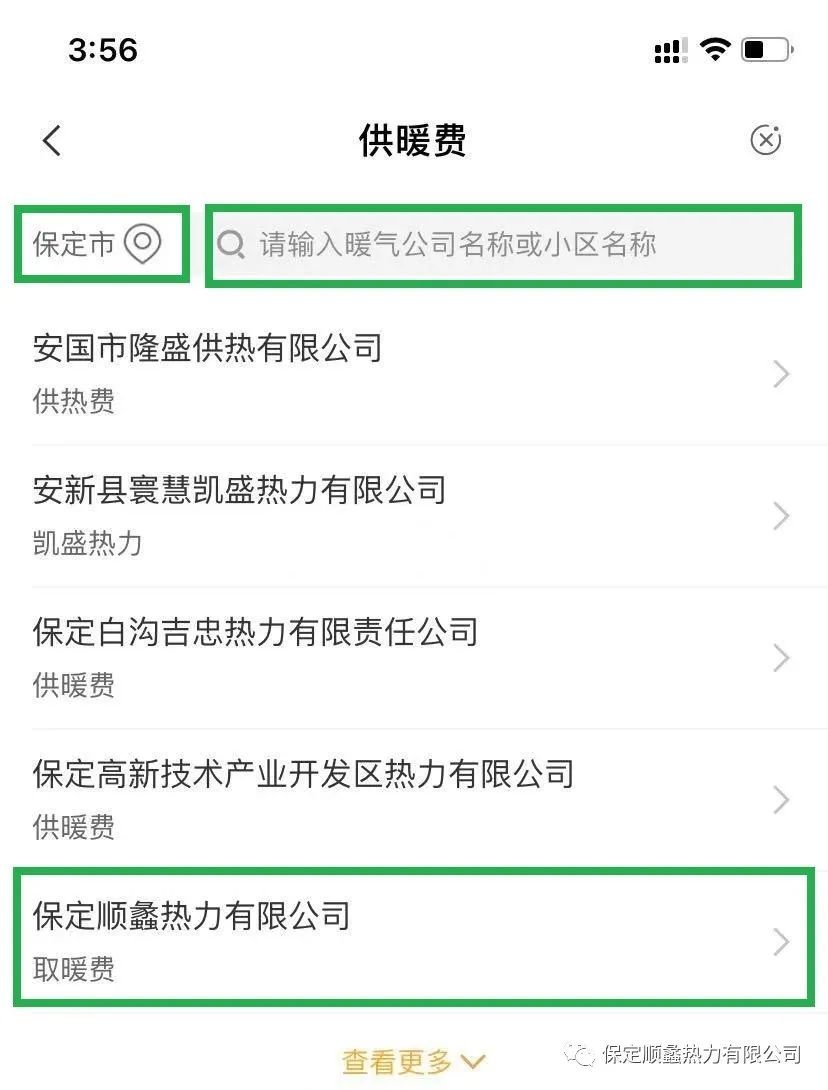Close the 供暖费 mini program
This screenshot has width=828, height=1090.
coord(765,141)
